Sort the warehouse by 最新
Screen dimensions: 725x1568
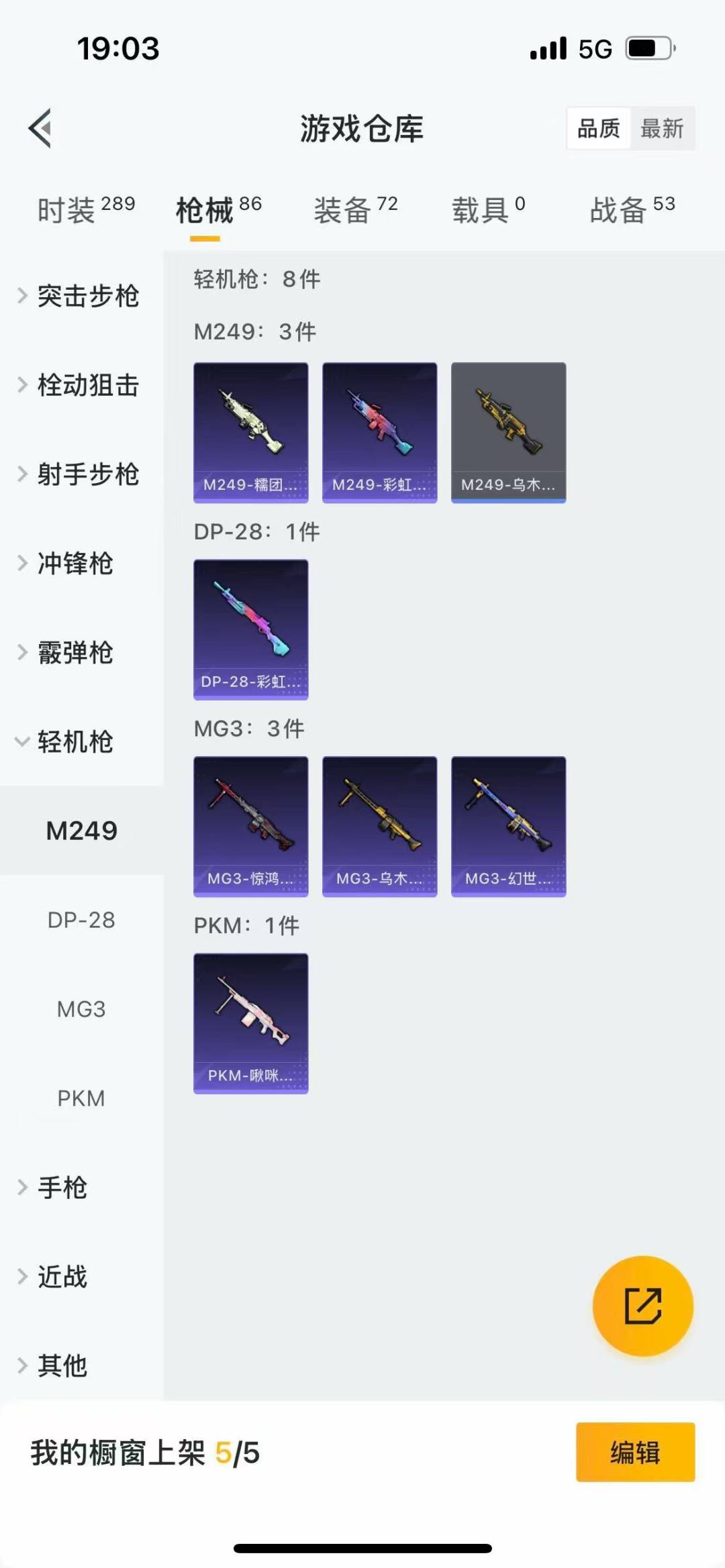pos(661,128)
